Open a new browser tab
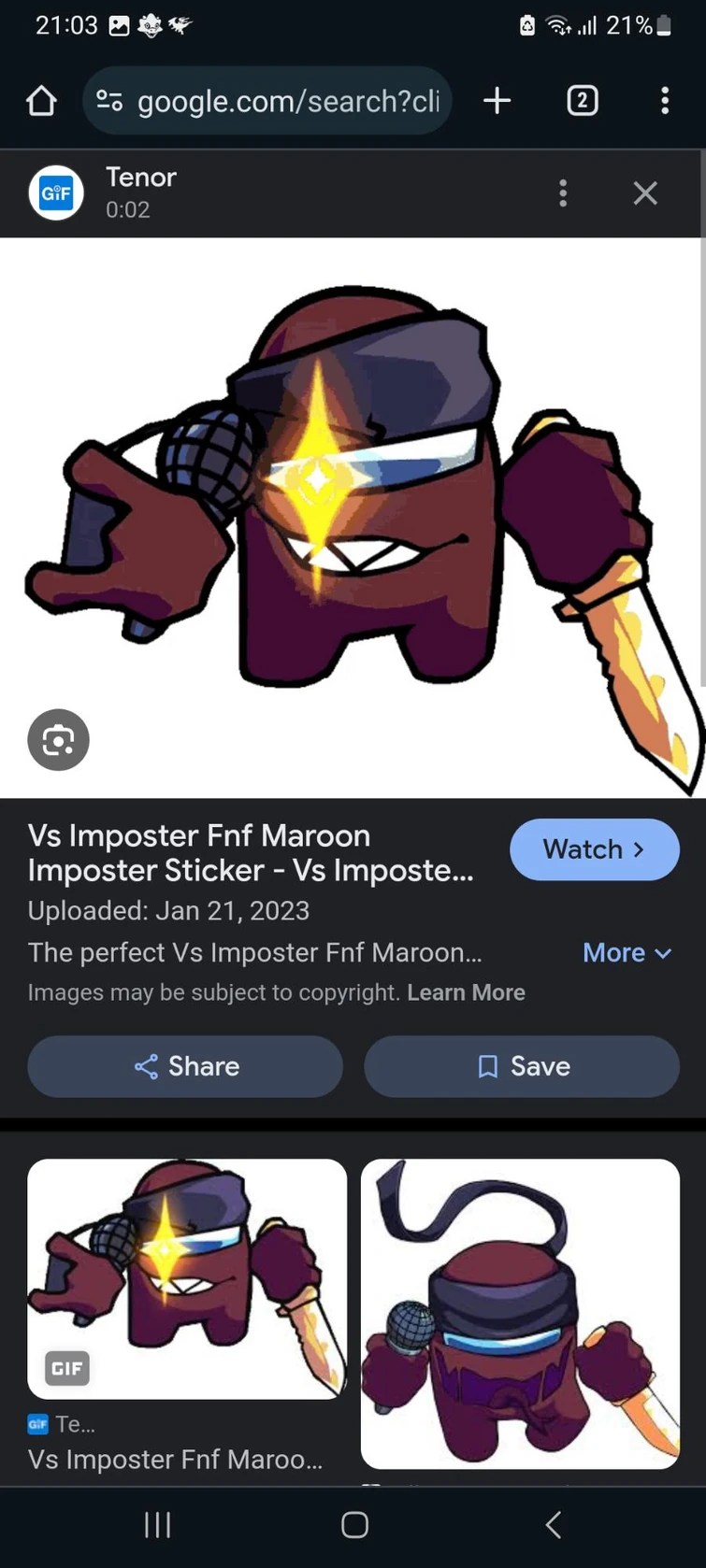The image size is (706, 1568). [x=497, y=101]
